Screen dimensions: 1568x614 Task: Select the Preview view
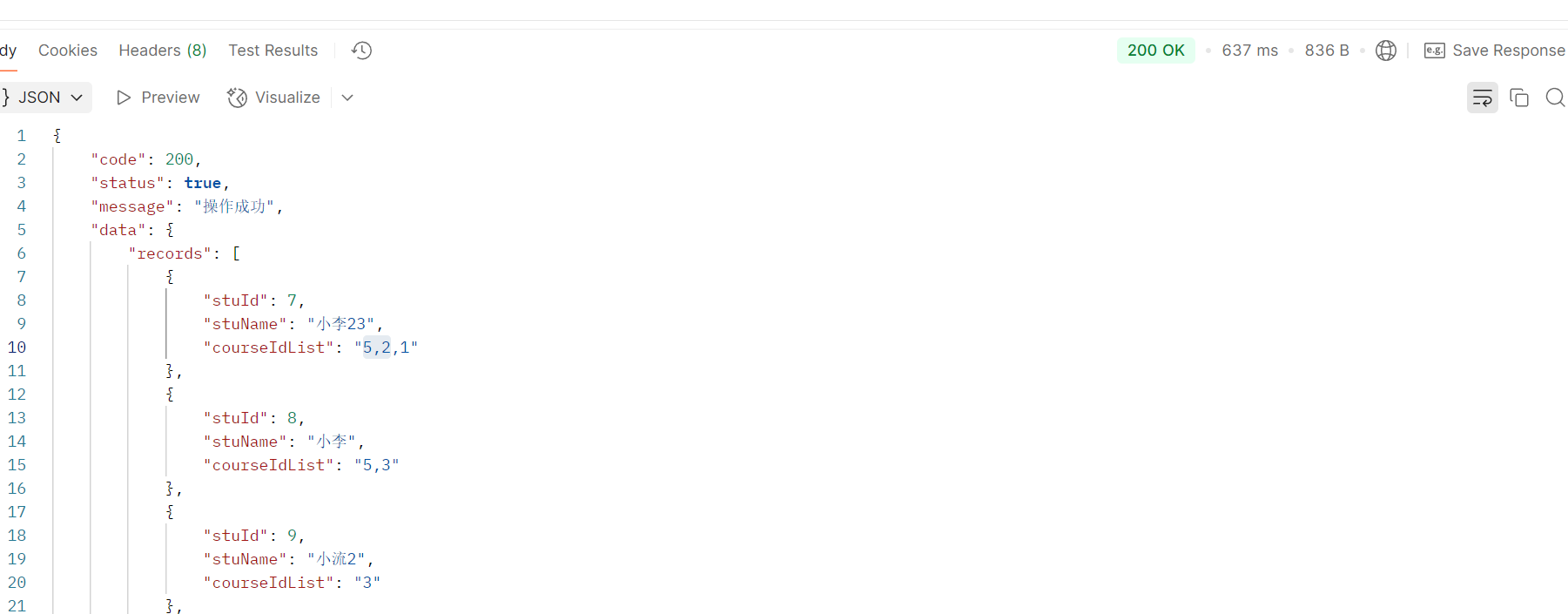pyautogui.click(x=158, y=98)
